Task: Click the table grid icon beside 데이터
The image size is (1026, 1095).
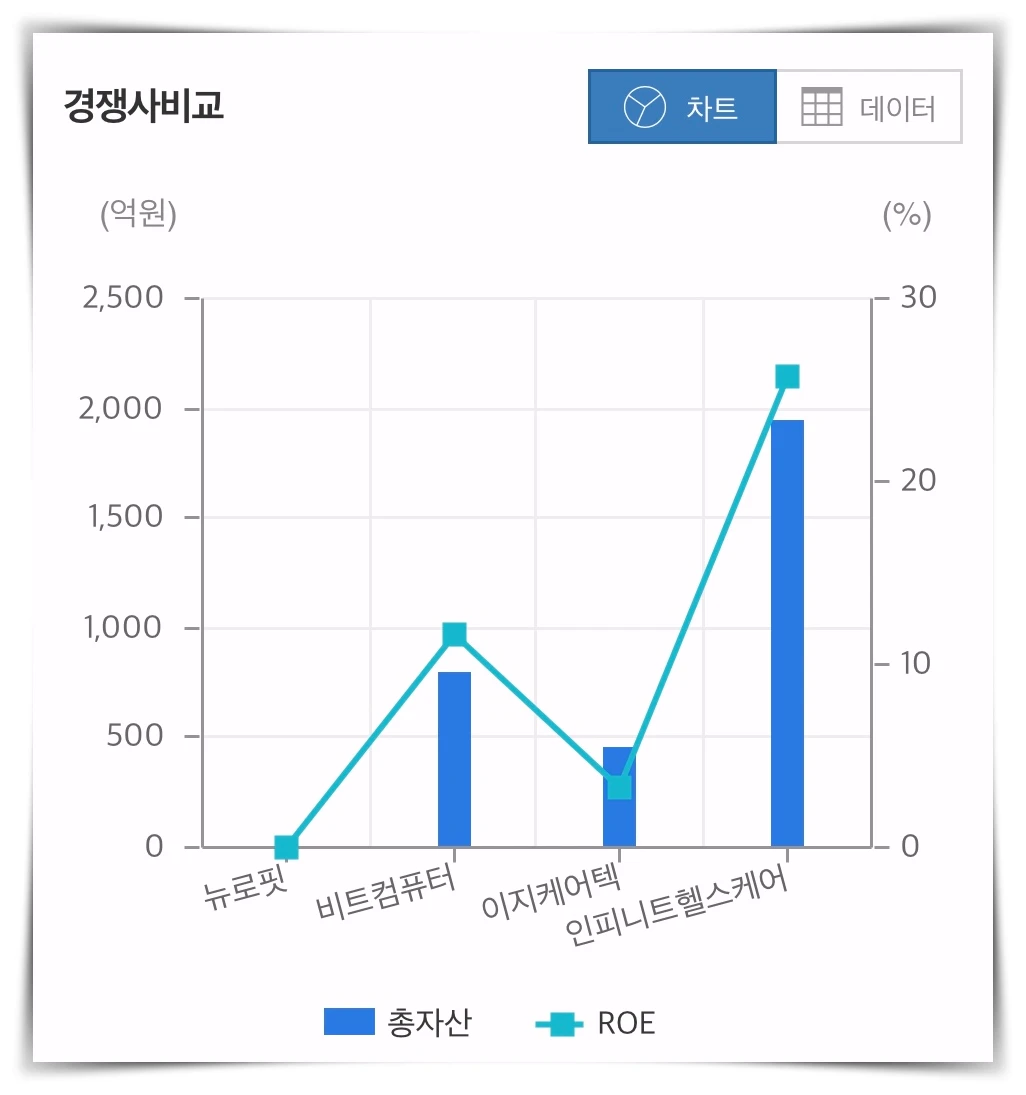Action: 821,106
